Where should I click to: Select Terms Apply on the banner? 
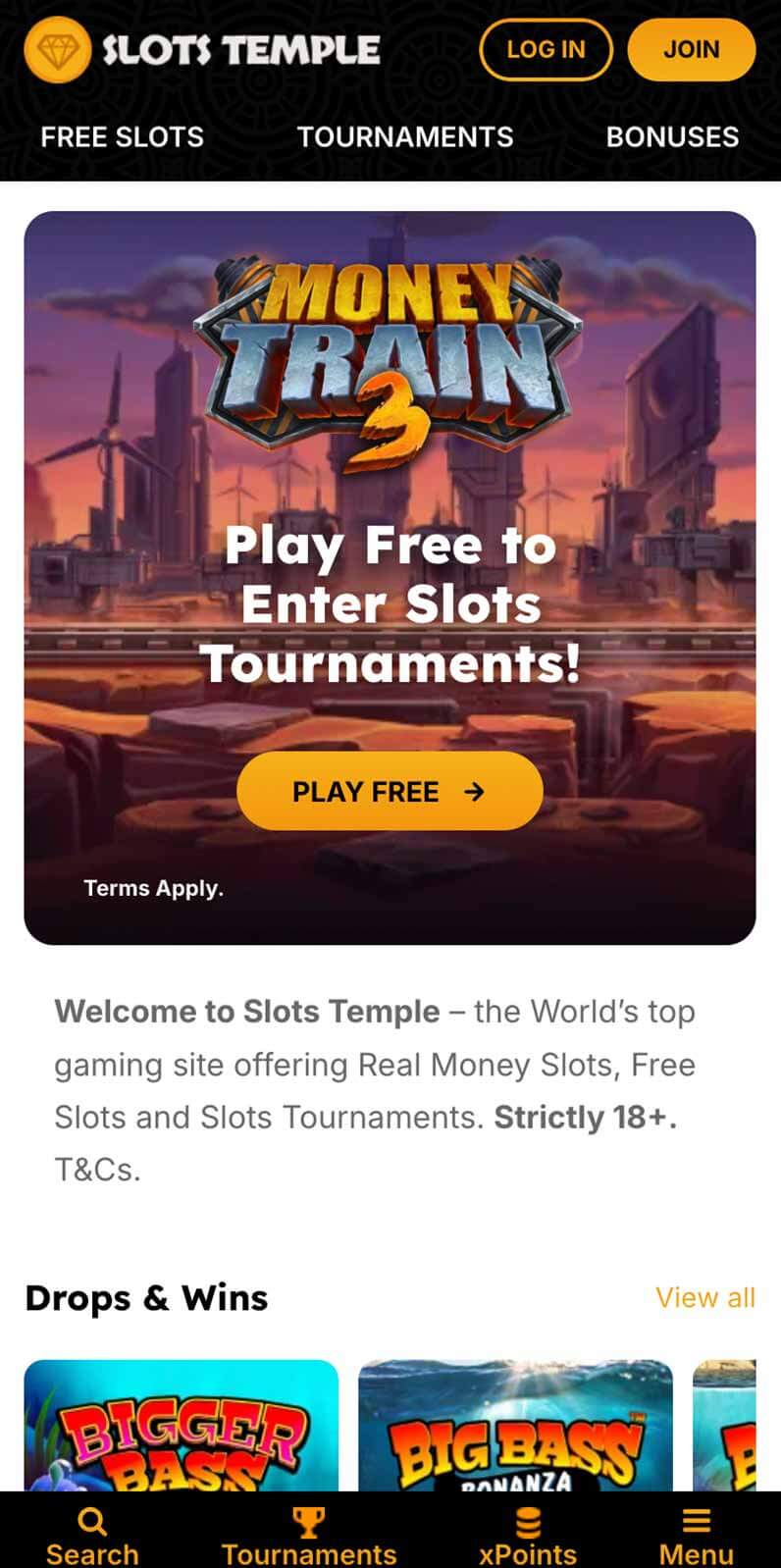tap(154, 888)
